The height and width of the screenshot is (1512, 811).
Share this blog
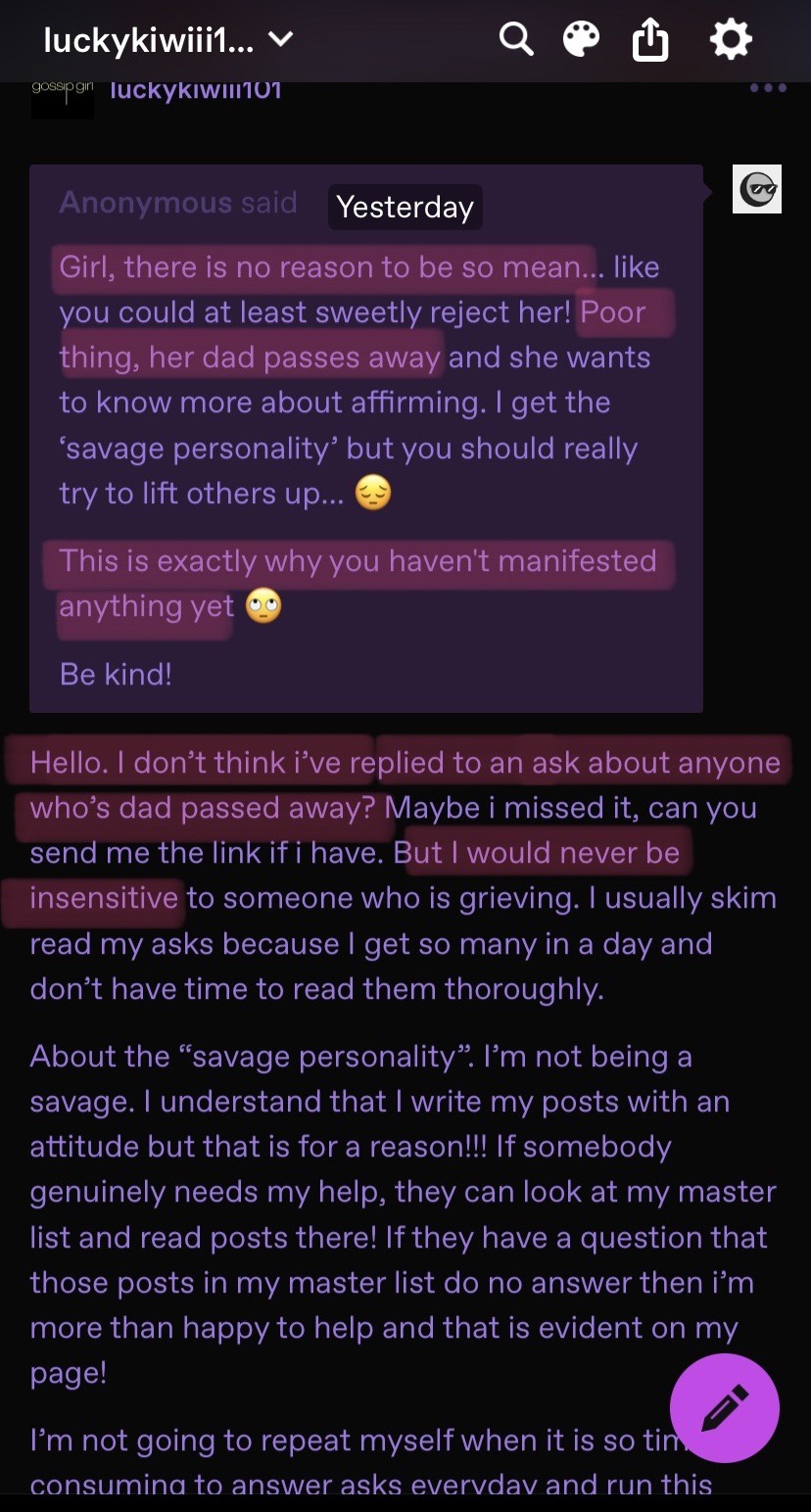coord(651,41)
